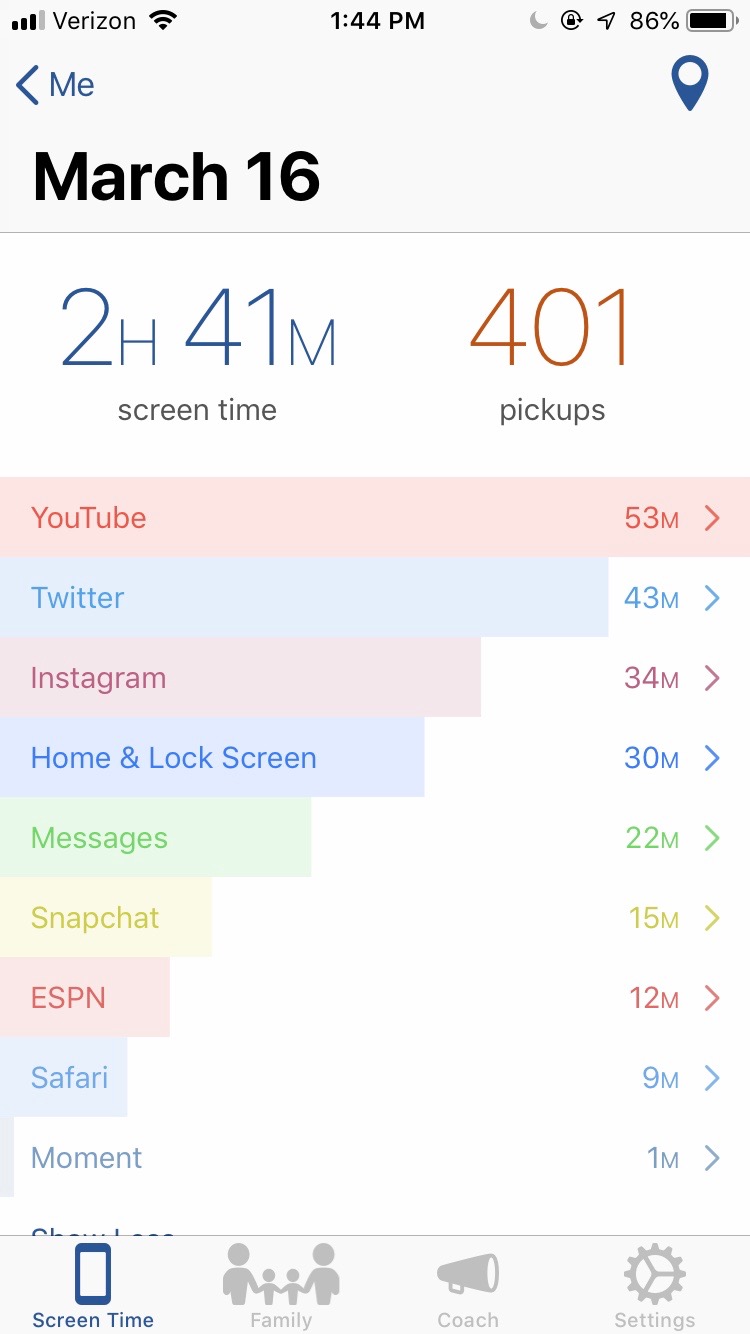This screenshot has width=750, height=1334.
Task: Select the Screen Time tab
Action: [x=93, y=1286]
